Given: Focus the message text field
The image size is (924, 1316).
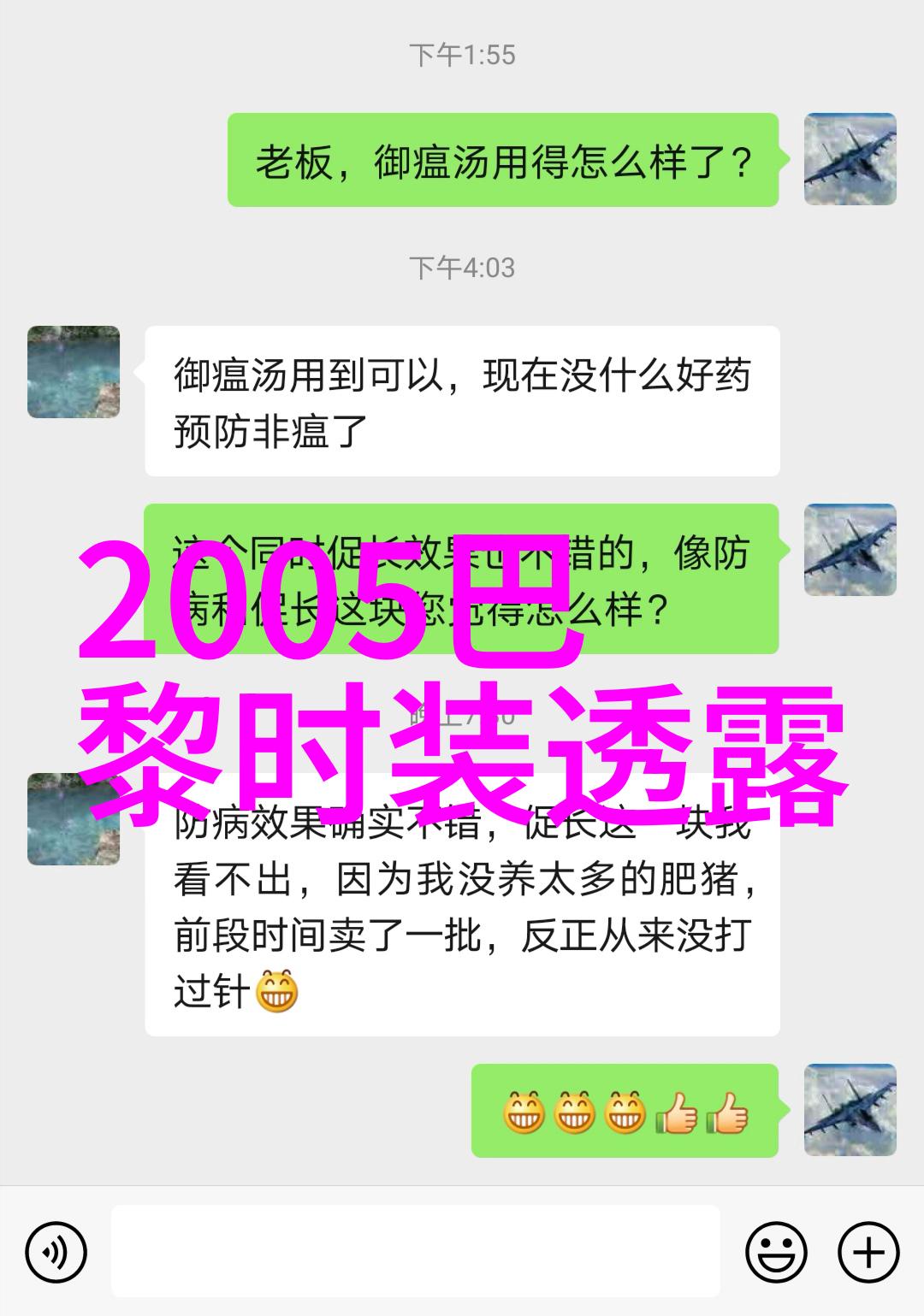Looking at the screenshot, I should point(415,1250).
